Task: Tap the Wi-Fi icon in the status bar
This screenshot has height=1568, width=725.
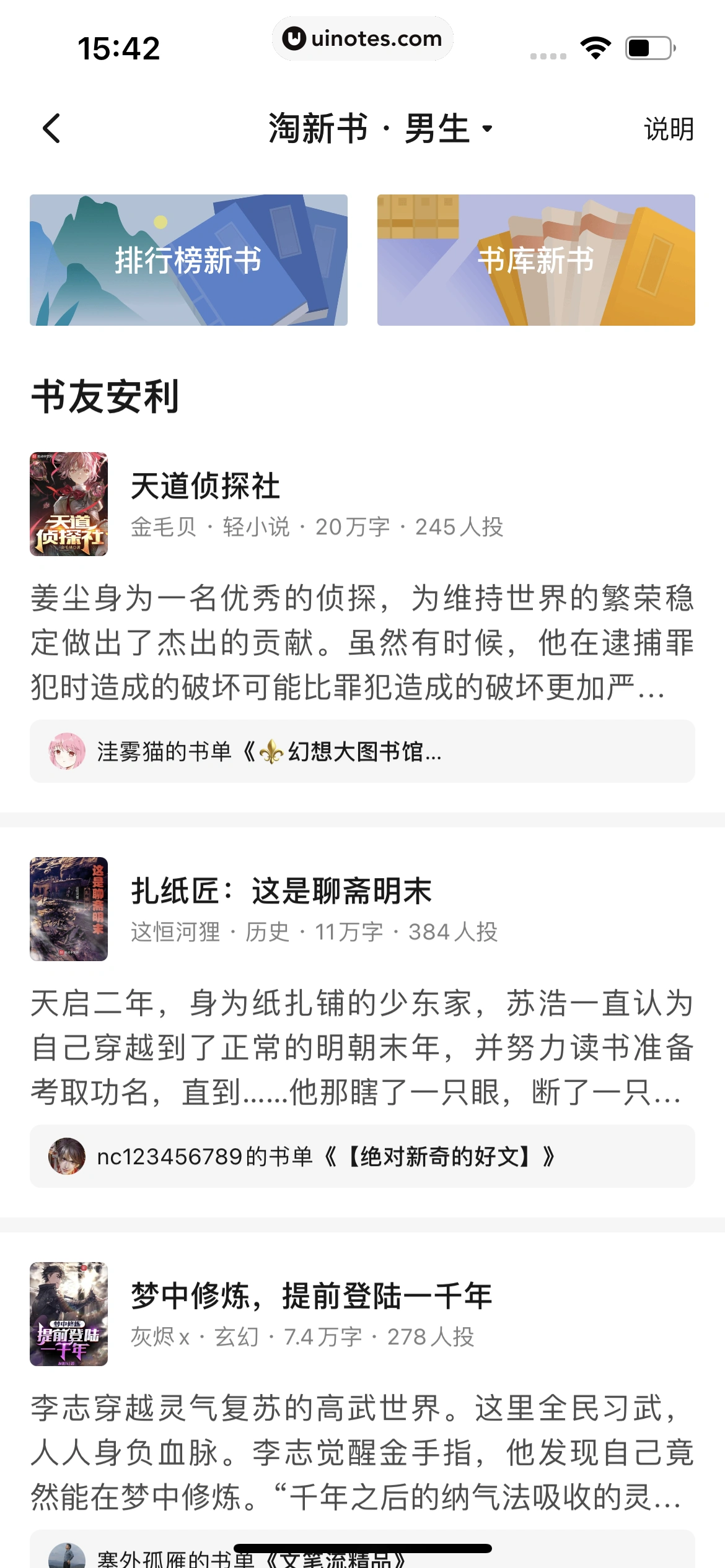Action: click(595, 46)
